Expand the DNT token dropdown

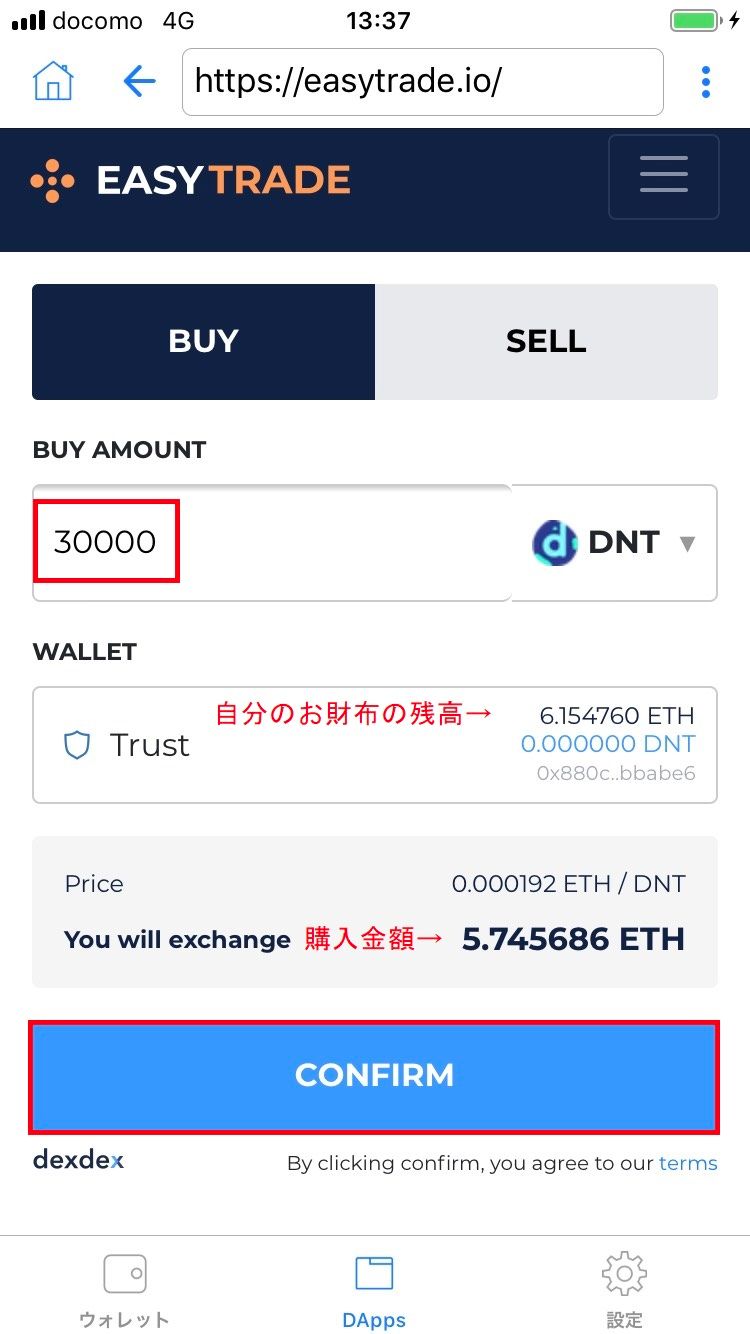(x=614, y=543)
